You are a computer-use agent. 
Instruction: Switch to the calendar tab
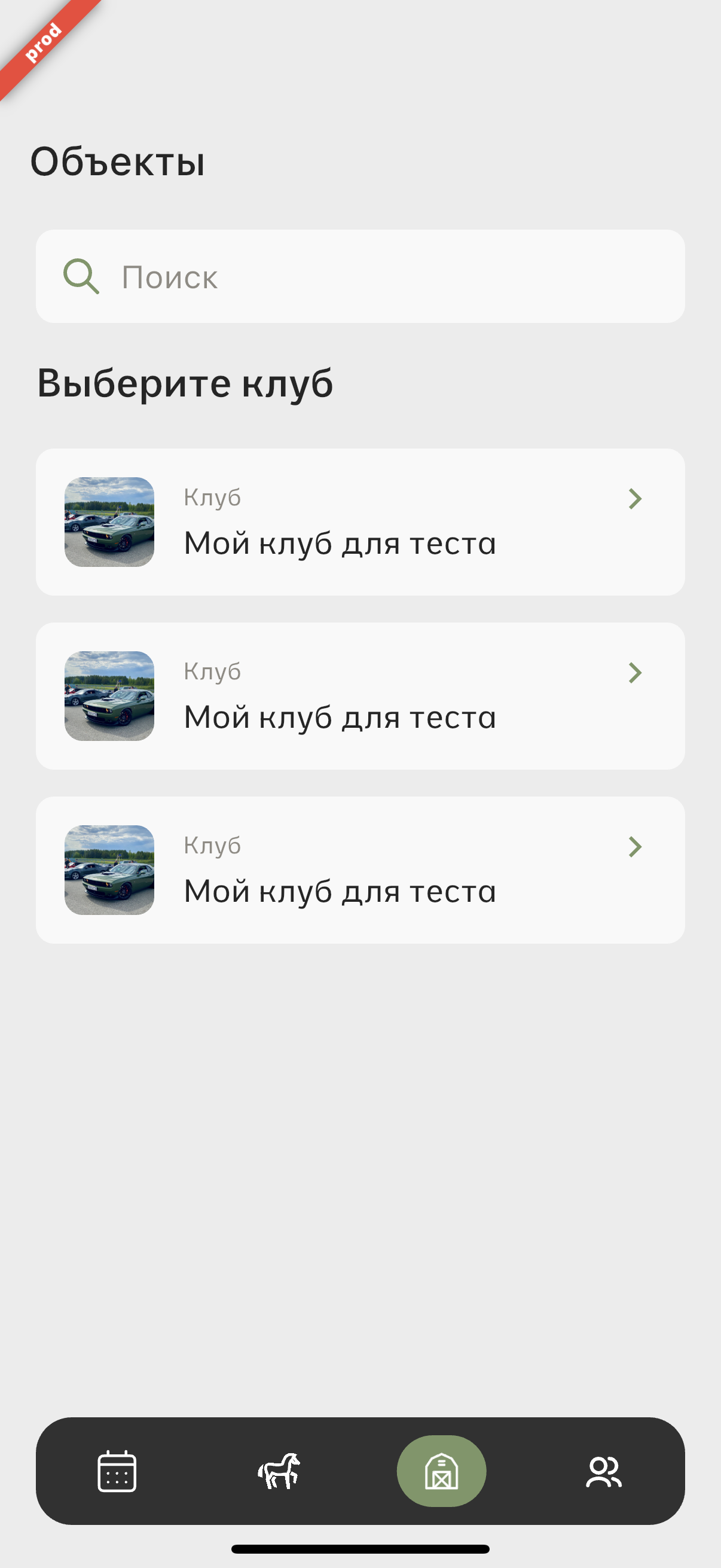pos(117,1471)
